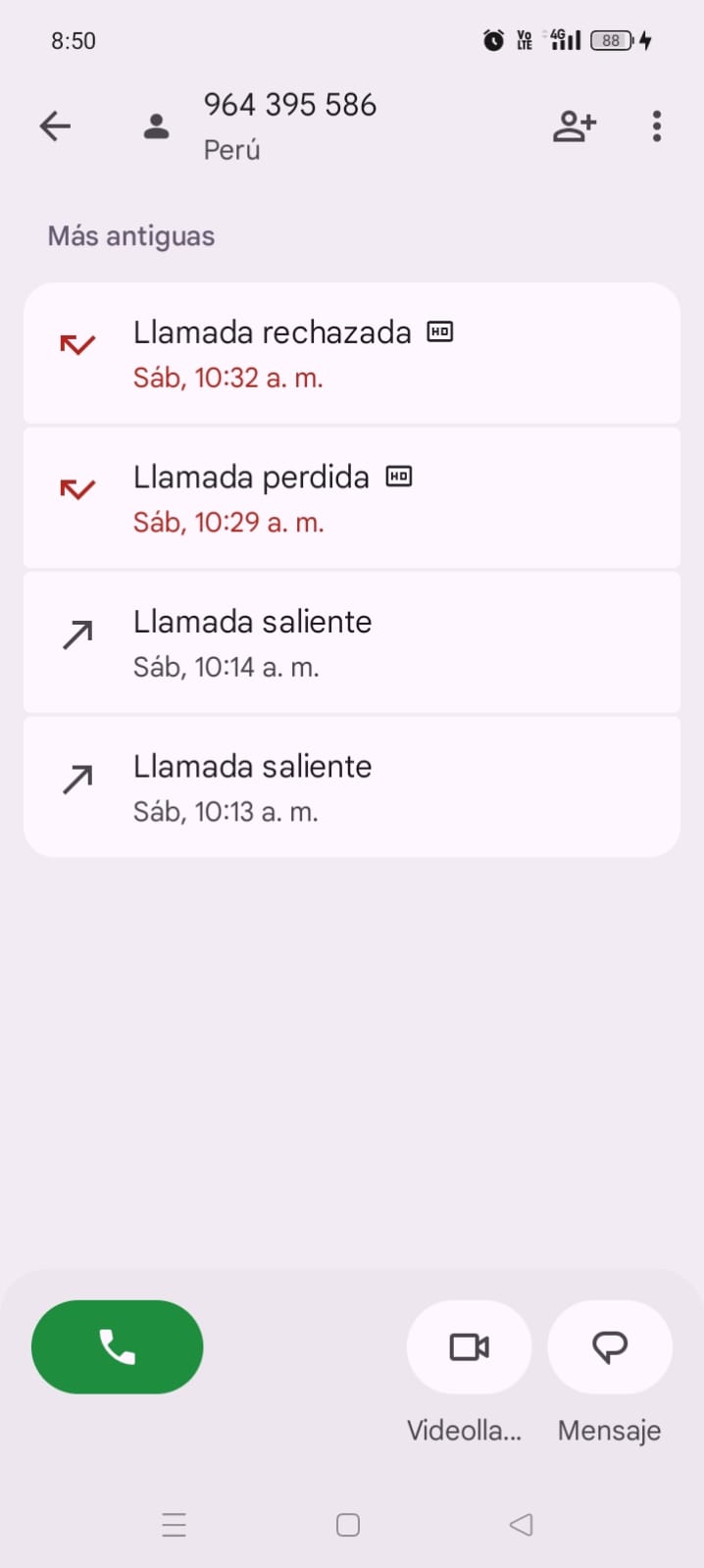Viewport: 704px width, 1568px height.
Task: Go back using the top arrow
Action: (56, 126)
